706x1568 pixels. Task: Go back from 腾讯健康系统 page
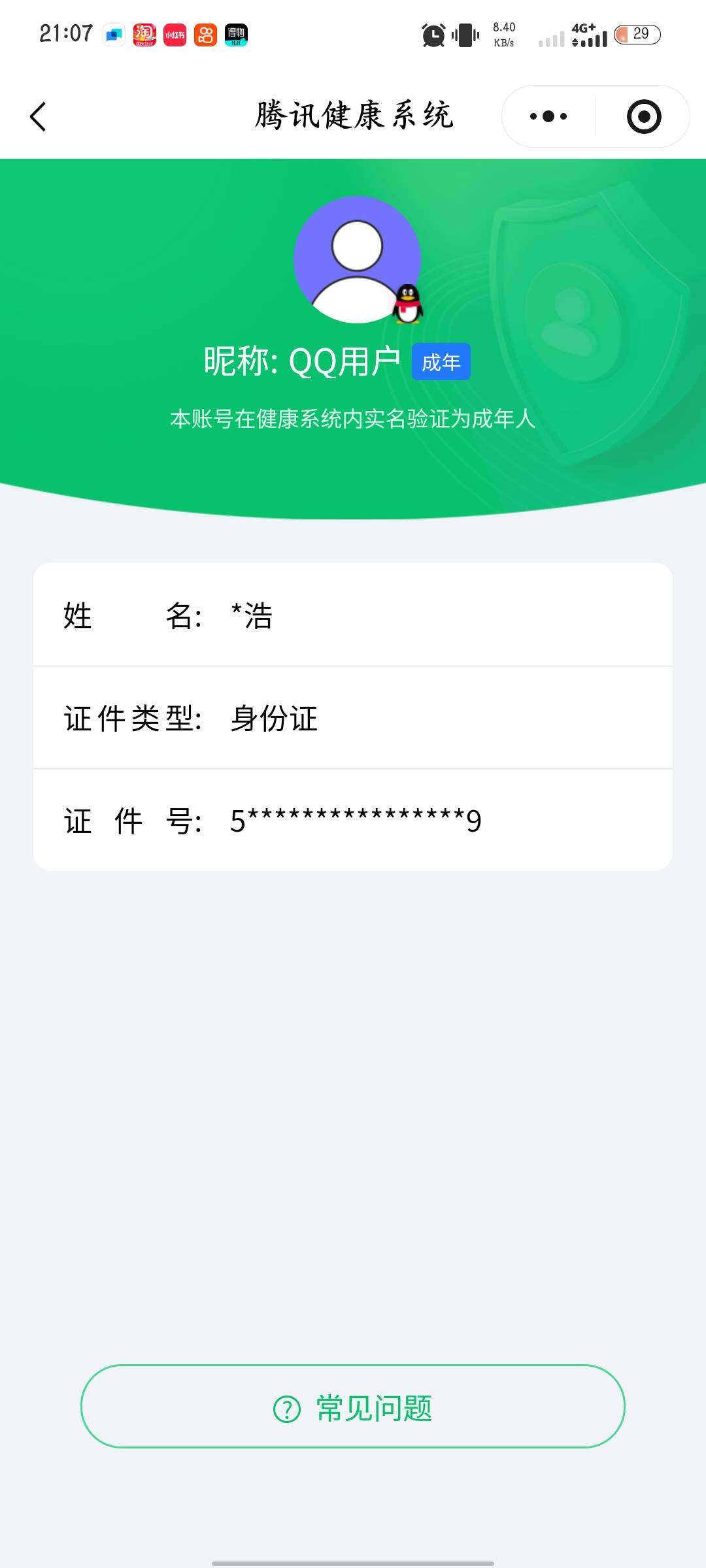click(x=39, y=117)
